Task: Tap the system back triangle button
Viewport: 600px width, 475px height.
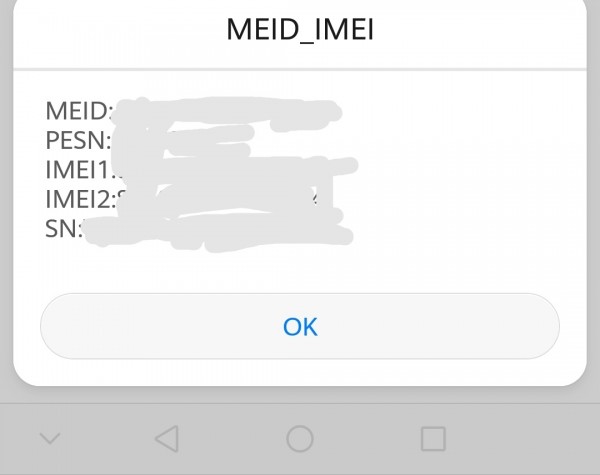Action: (x=167, y=438)
